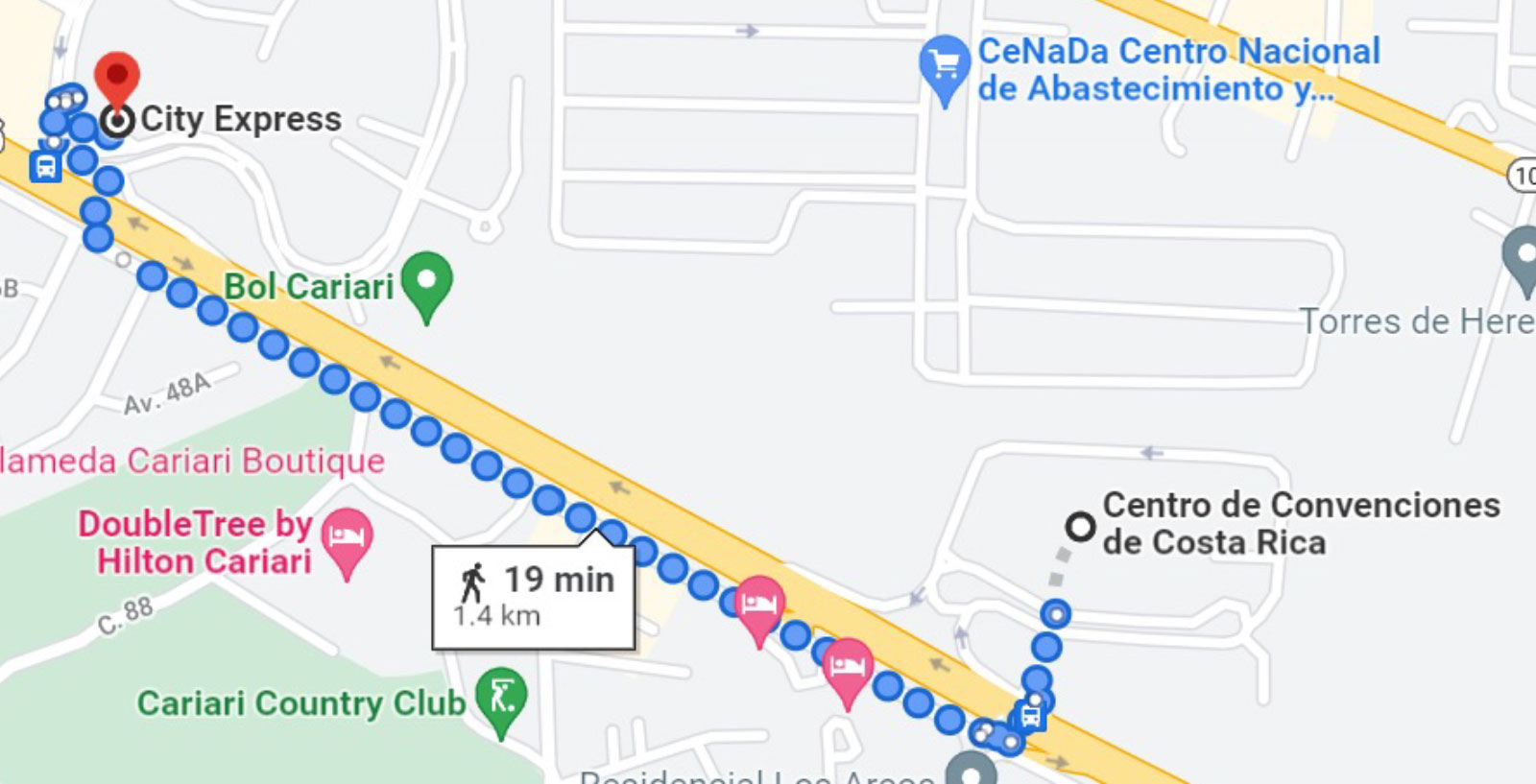
Task: Tap the bus stop icon near City Express
Action: (45, 167)
